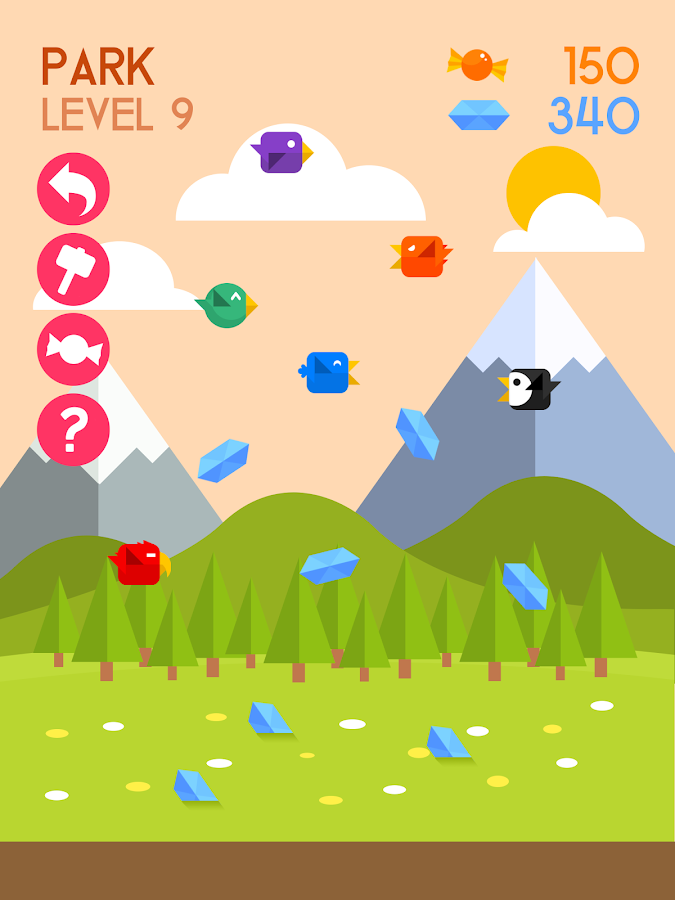
Task: Tap the undo arrow button
Action: (73, 189)
